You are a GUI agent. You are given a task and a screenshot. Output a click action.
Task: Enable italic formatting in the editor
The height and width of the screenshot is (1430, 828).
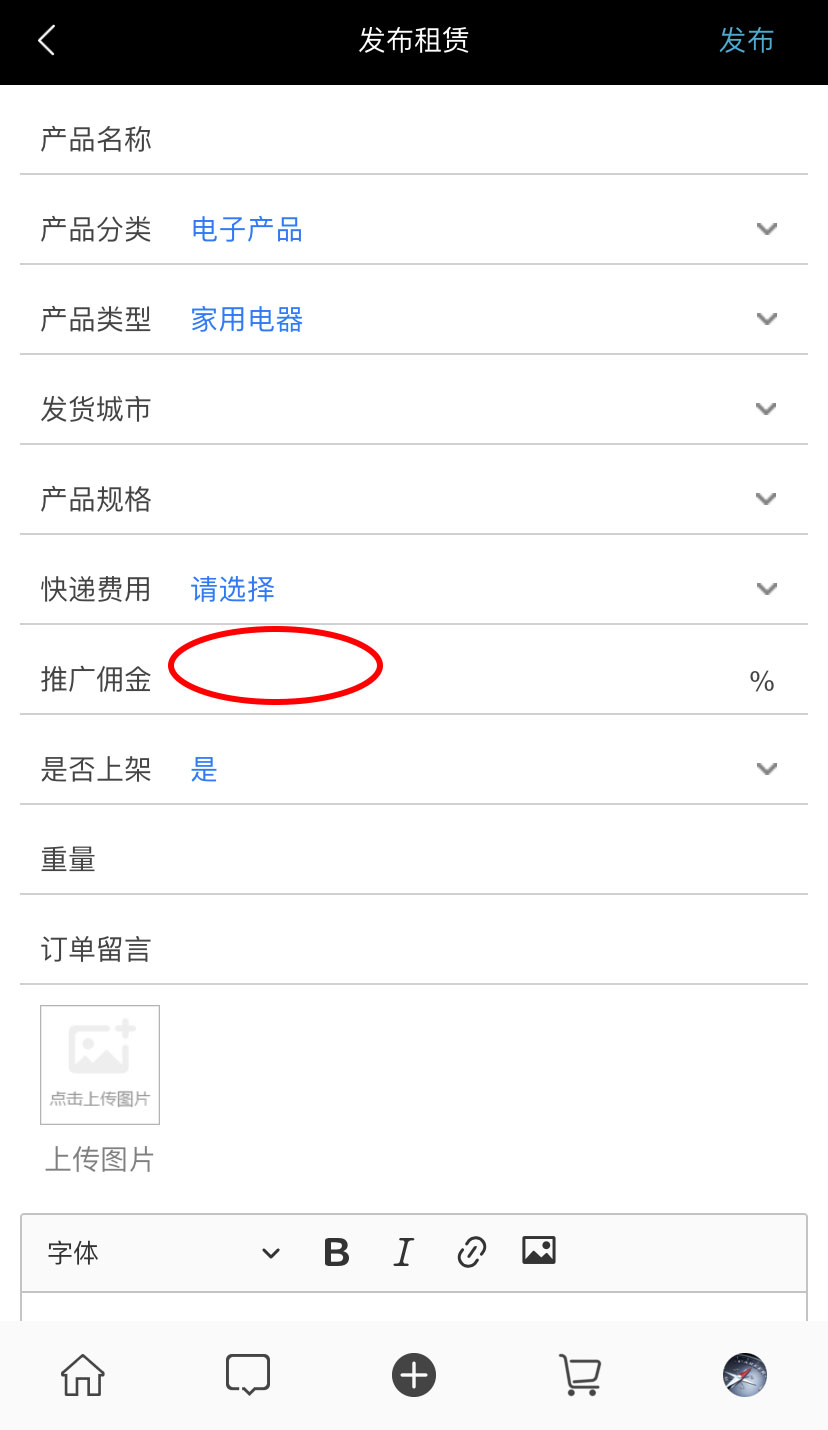tap(403, 1252)
